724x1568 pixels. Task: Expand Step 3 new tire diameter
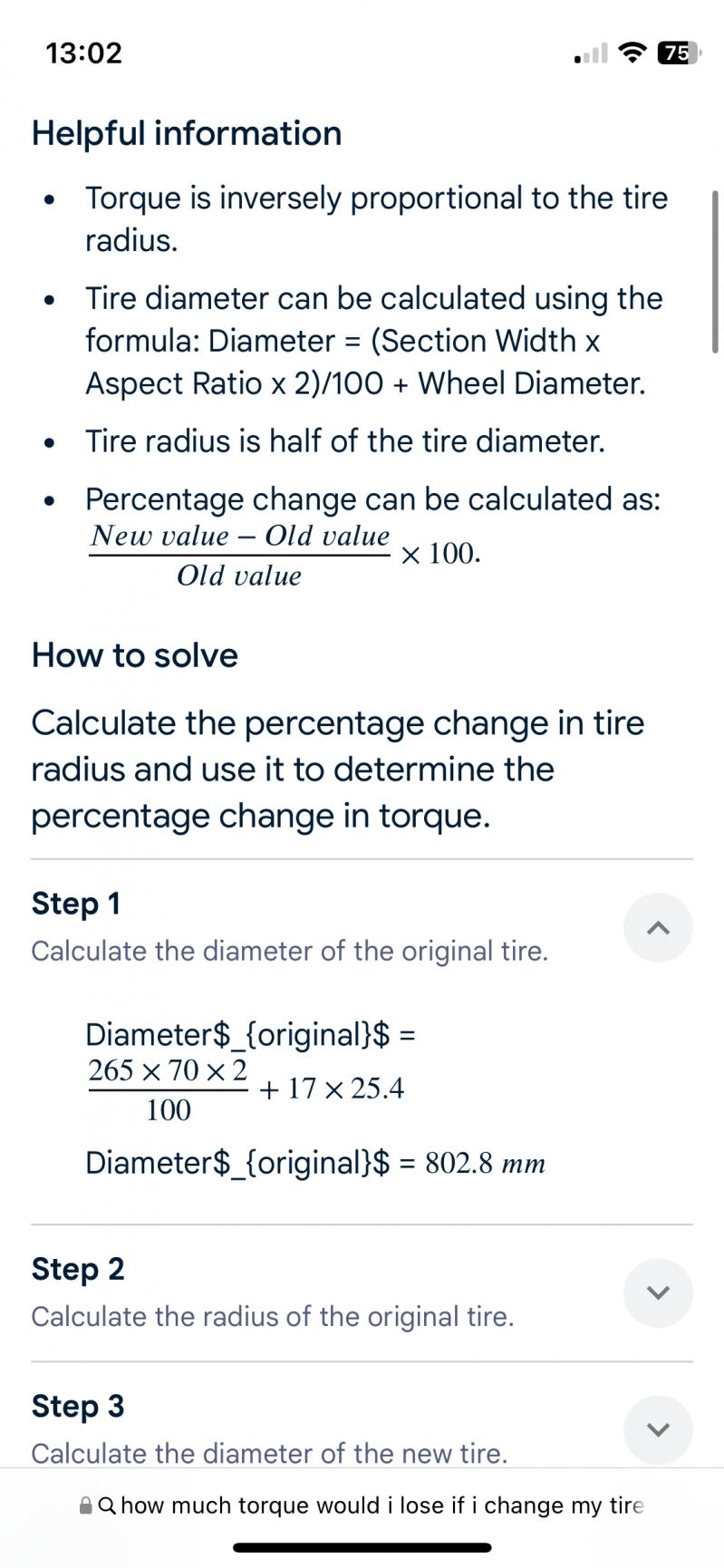[x=658, y=1429]
